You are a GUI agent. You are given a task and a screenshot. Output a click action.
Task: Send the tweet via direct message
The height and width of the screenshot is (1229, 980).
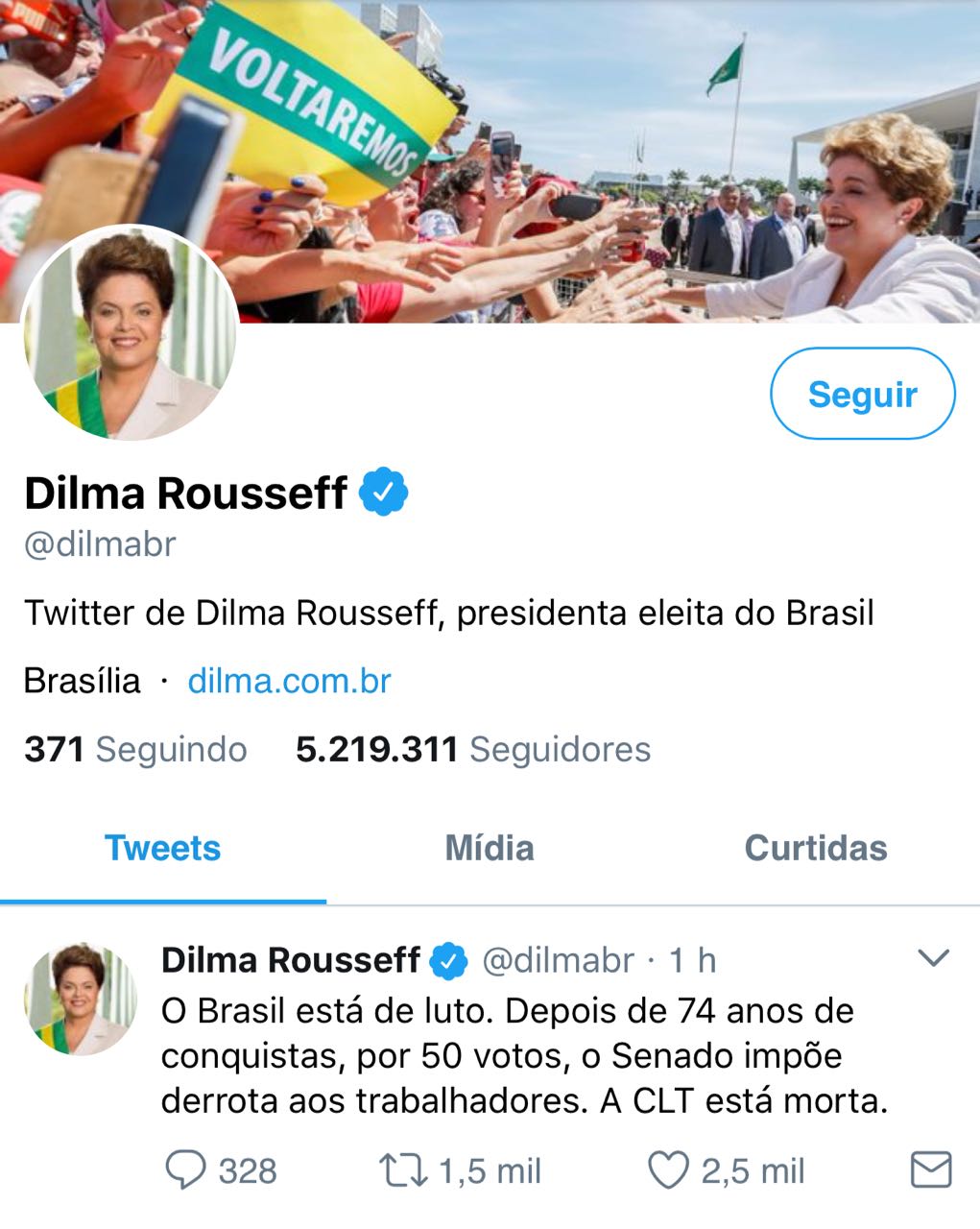pos(929,1170)
